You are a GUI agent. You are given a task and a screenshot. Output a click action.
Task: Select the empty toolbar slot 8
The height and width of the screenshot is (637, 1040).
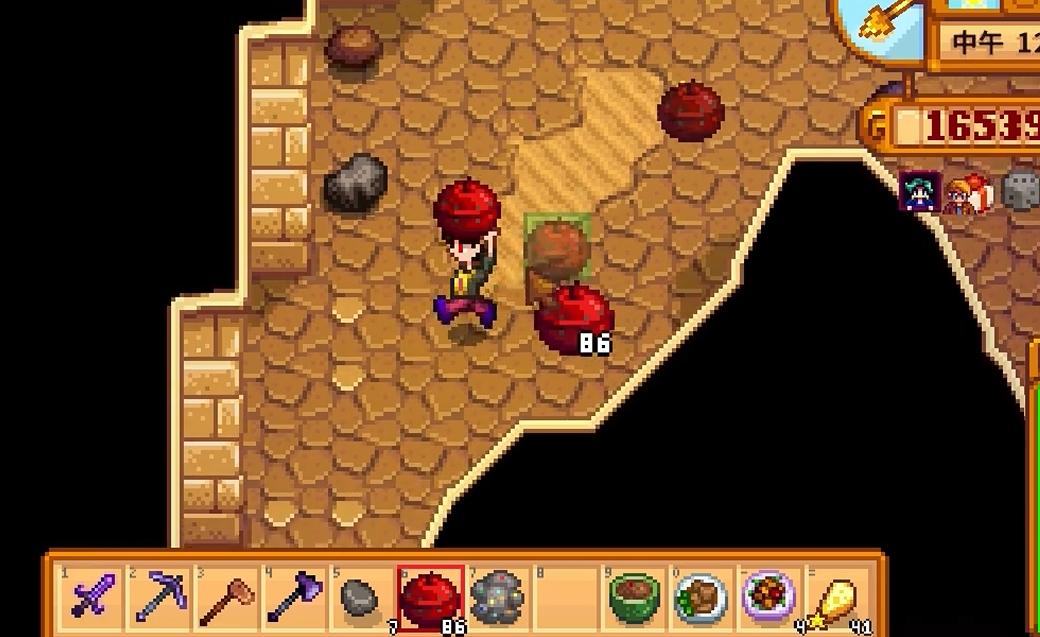[565, 597]
